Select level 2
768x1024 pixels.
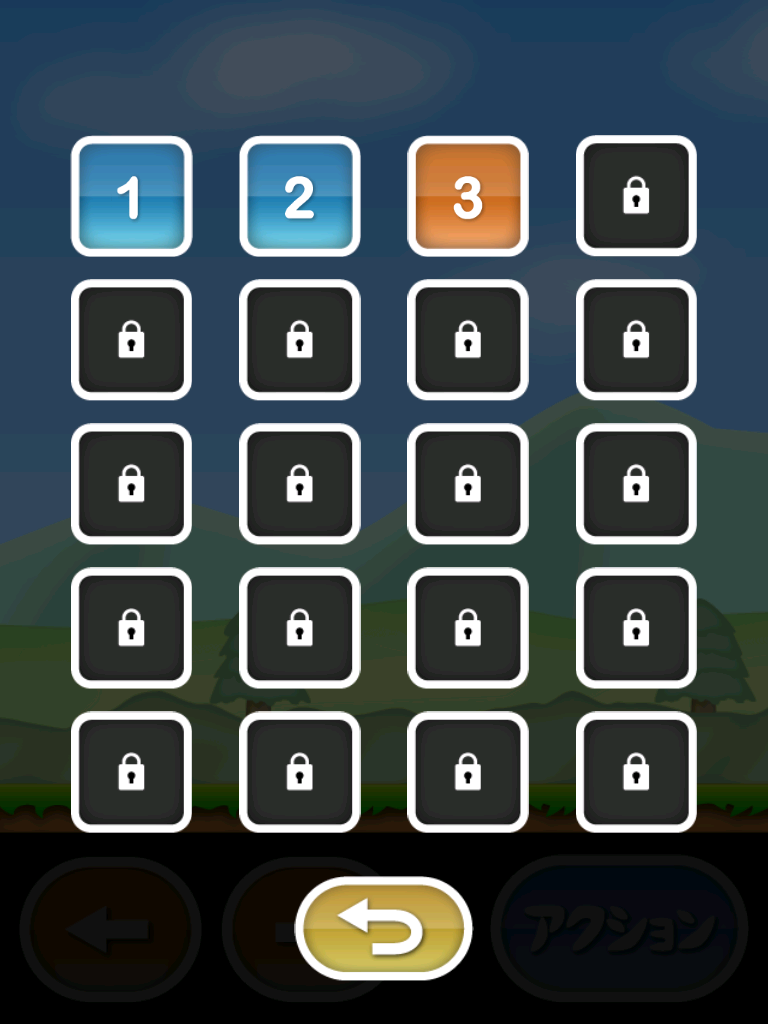pyautogui.click(x=299, y=196)
